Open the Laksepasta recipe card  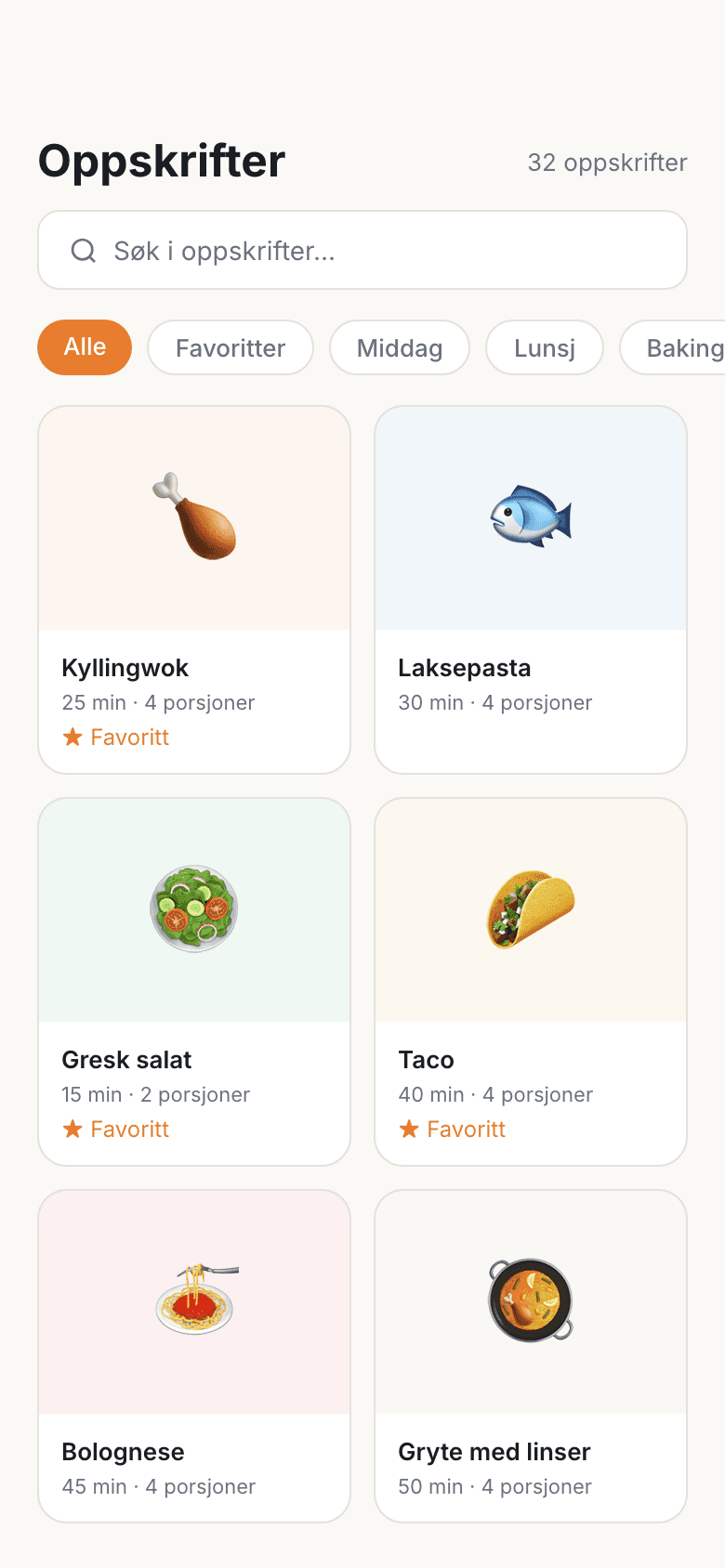530,588
